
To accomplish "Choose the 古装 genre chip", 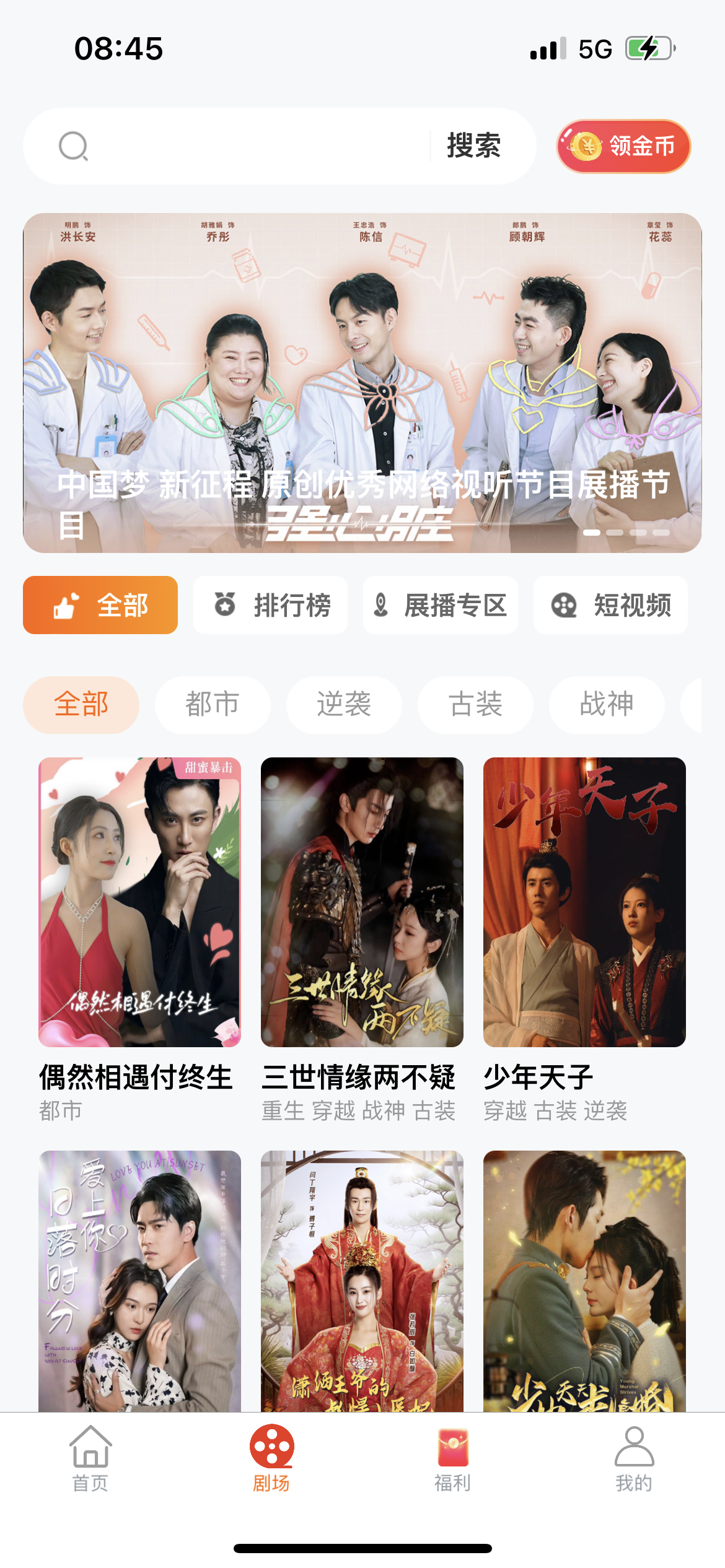I will (475, 705).
